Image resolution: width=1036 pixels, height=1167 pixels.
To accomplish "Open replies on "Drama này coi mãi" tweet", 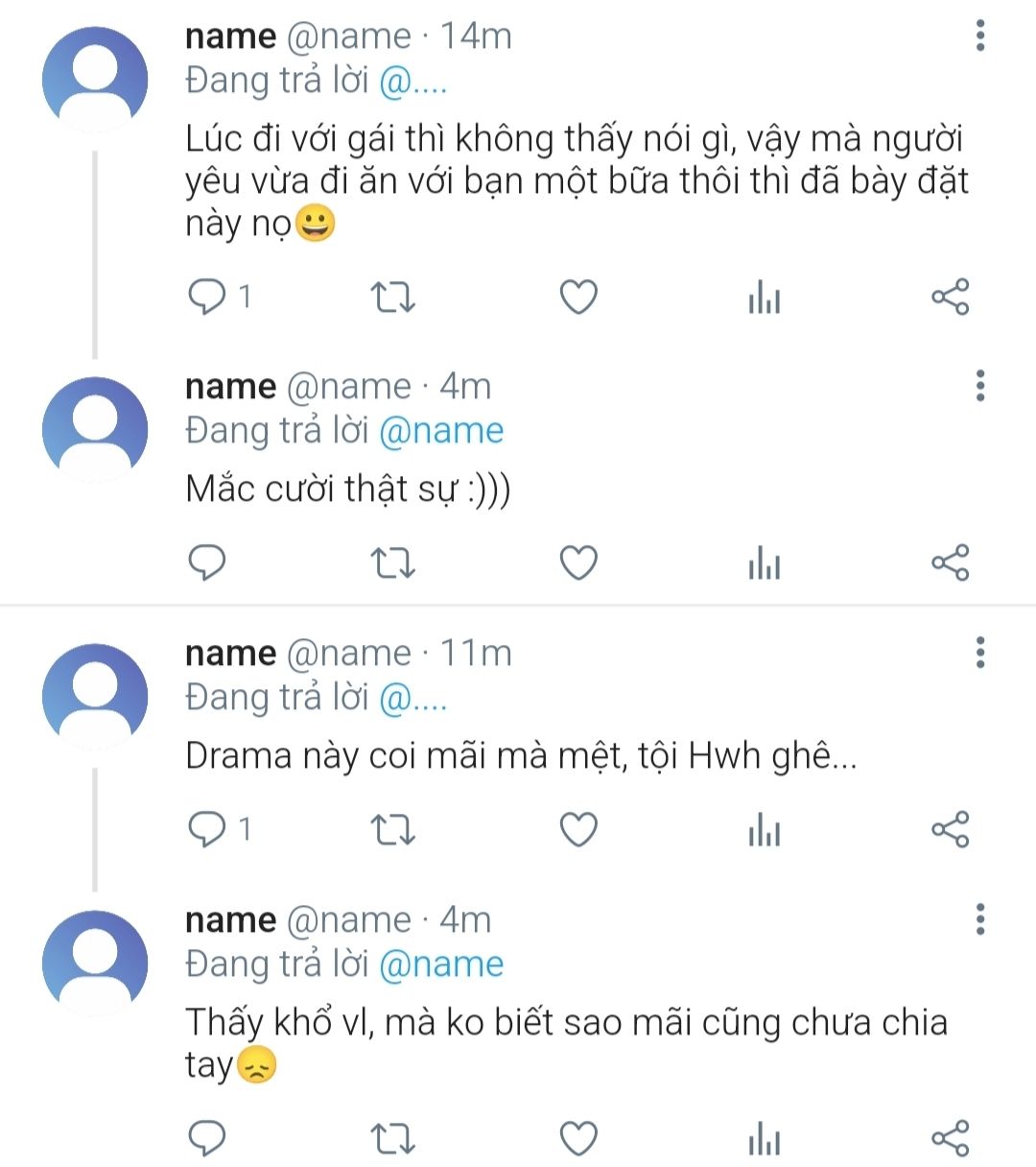I will 207,829.
